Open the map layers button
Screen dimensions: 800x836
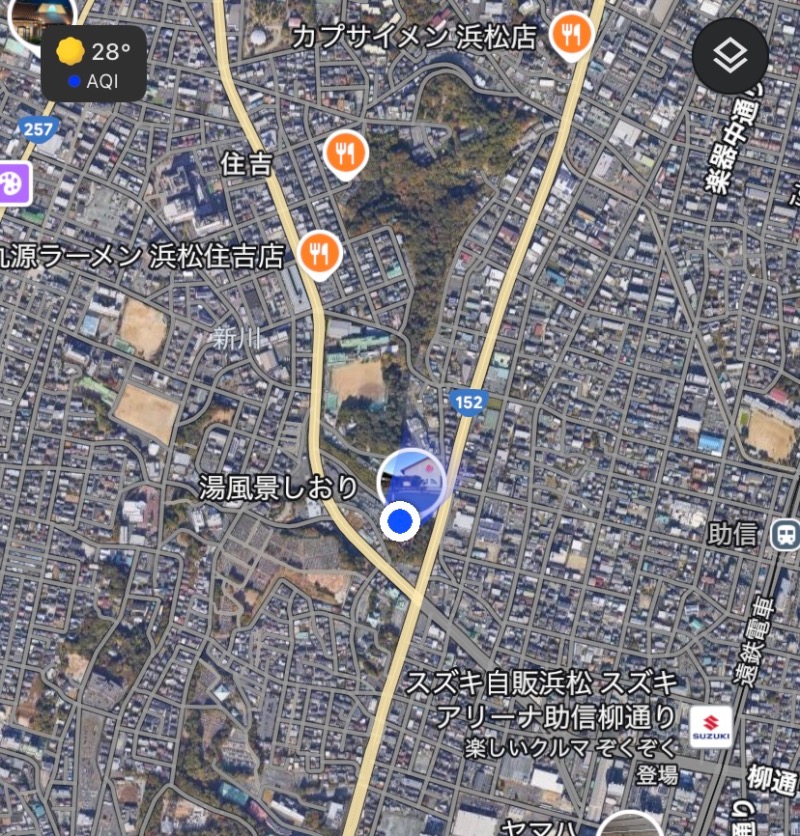click(x=730, y=56)
